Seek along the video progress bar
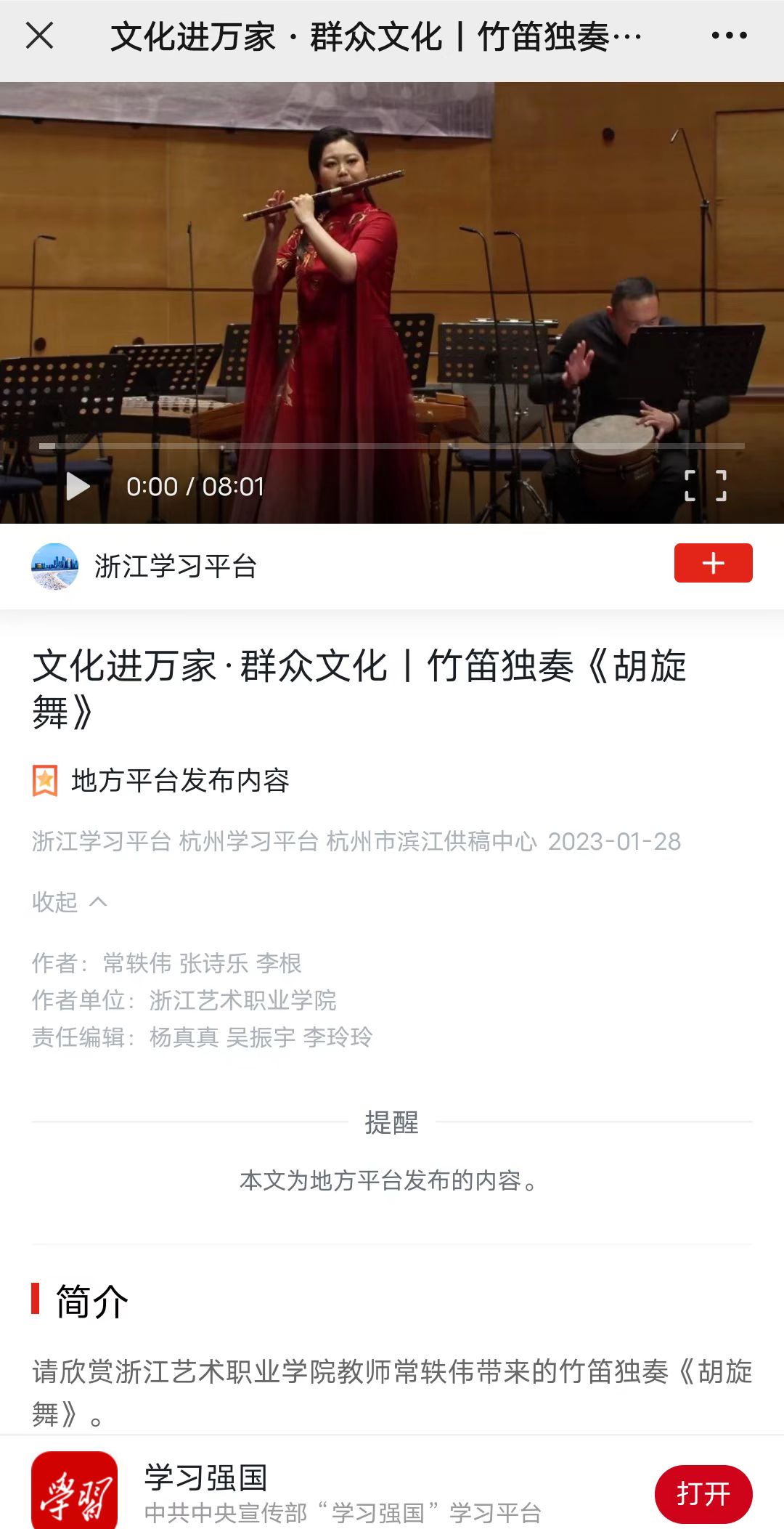 (x=392, y=445)
